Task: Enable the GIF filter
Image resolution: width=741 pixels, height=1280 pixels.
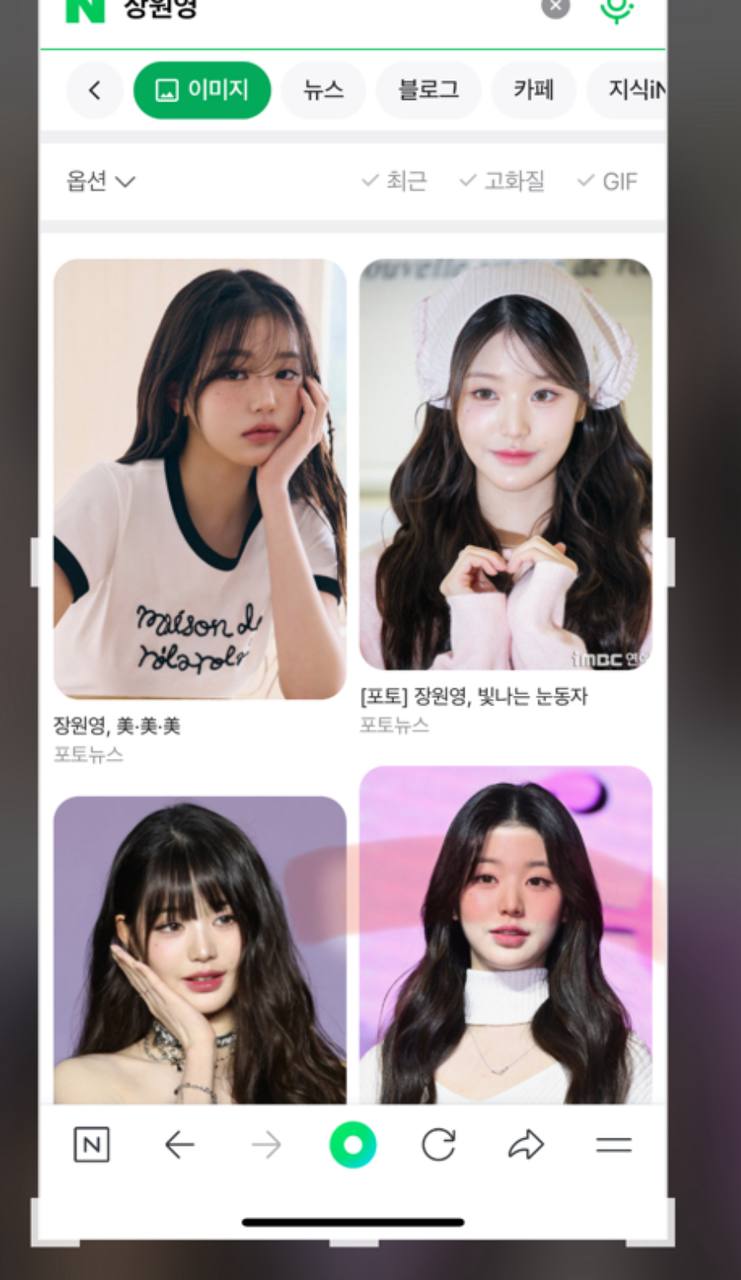Action: coord(607,181)
